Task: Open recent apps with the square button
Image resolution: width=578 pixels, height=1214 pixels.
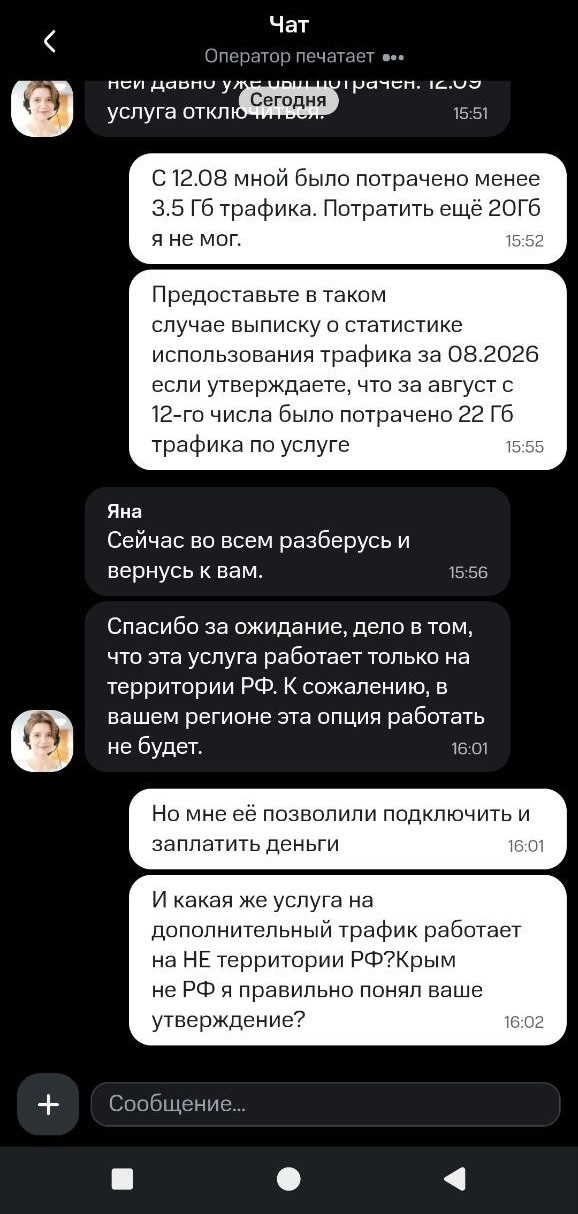Action: tap(122, 1179)
